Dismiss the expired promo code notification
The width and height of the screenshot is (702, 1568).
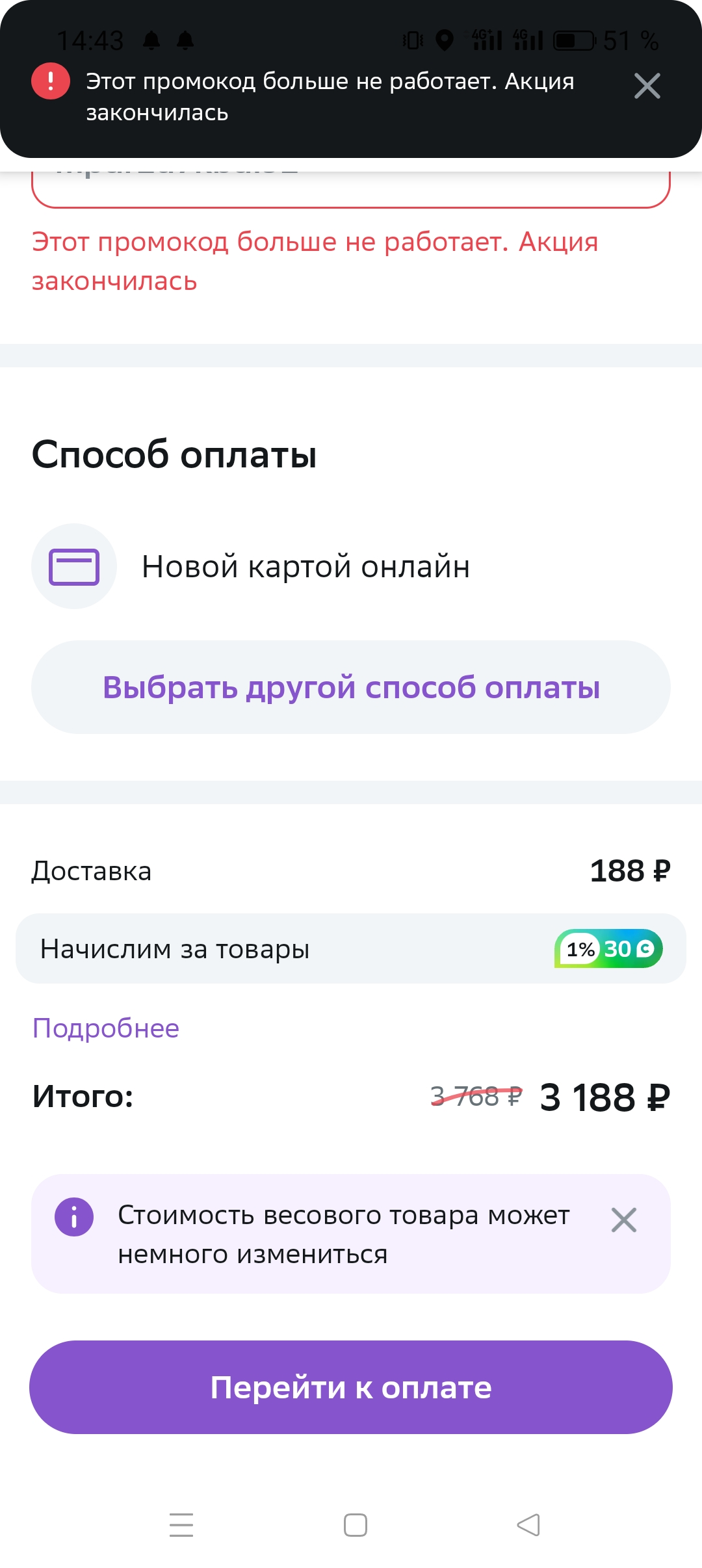[647, 86]
